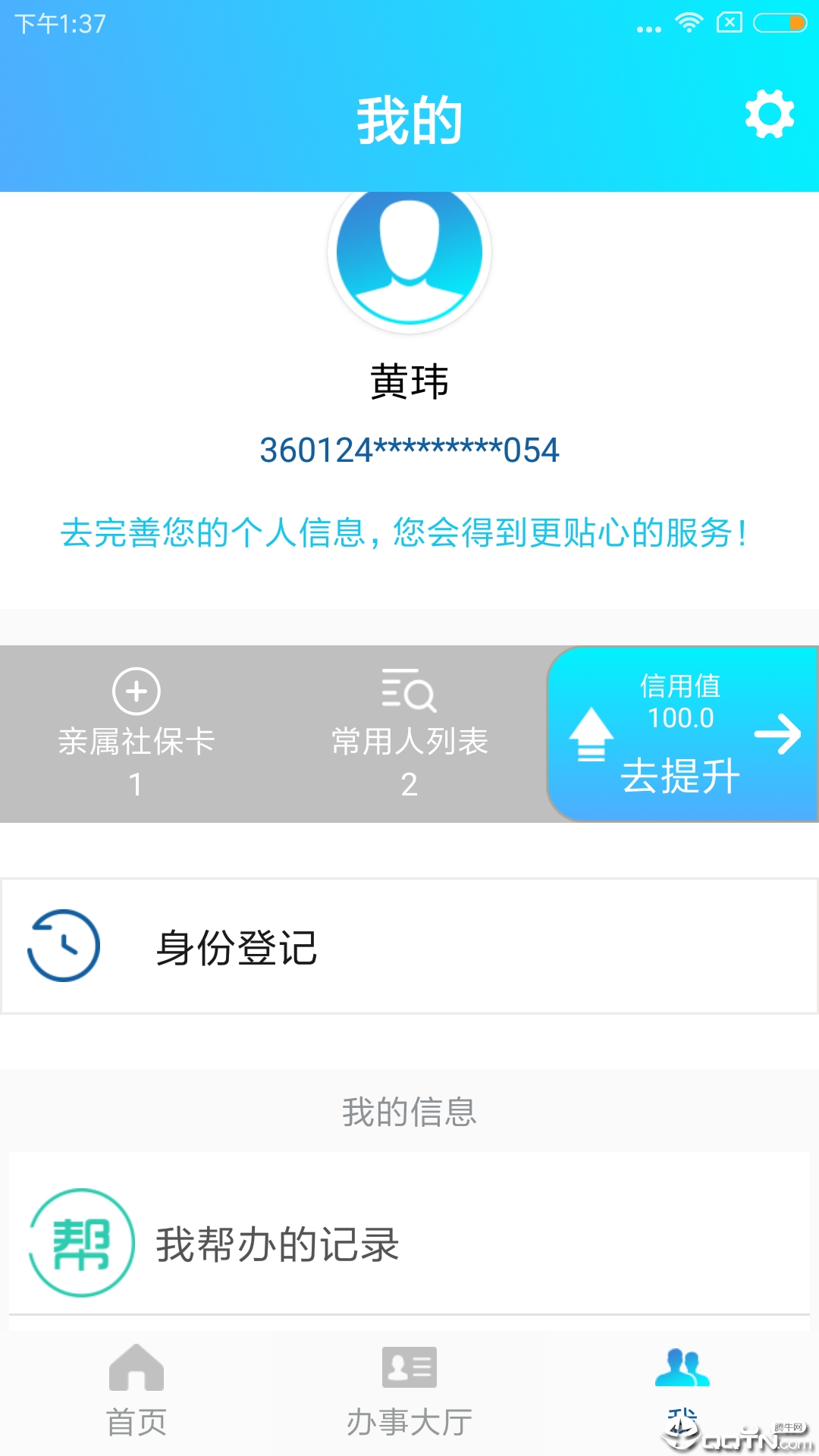Open 亲属社保卡 section
Image resolution: width=819 pixels, height=1456 pixels.
(136, 733)
